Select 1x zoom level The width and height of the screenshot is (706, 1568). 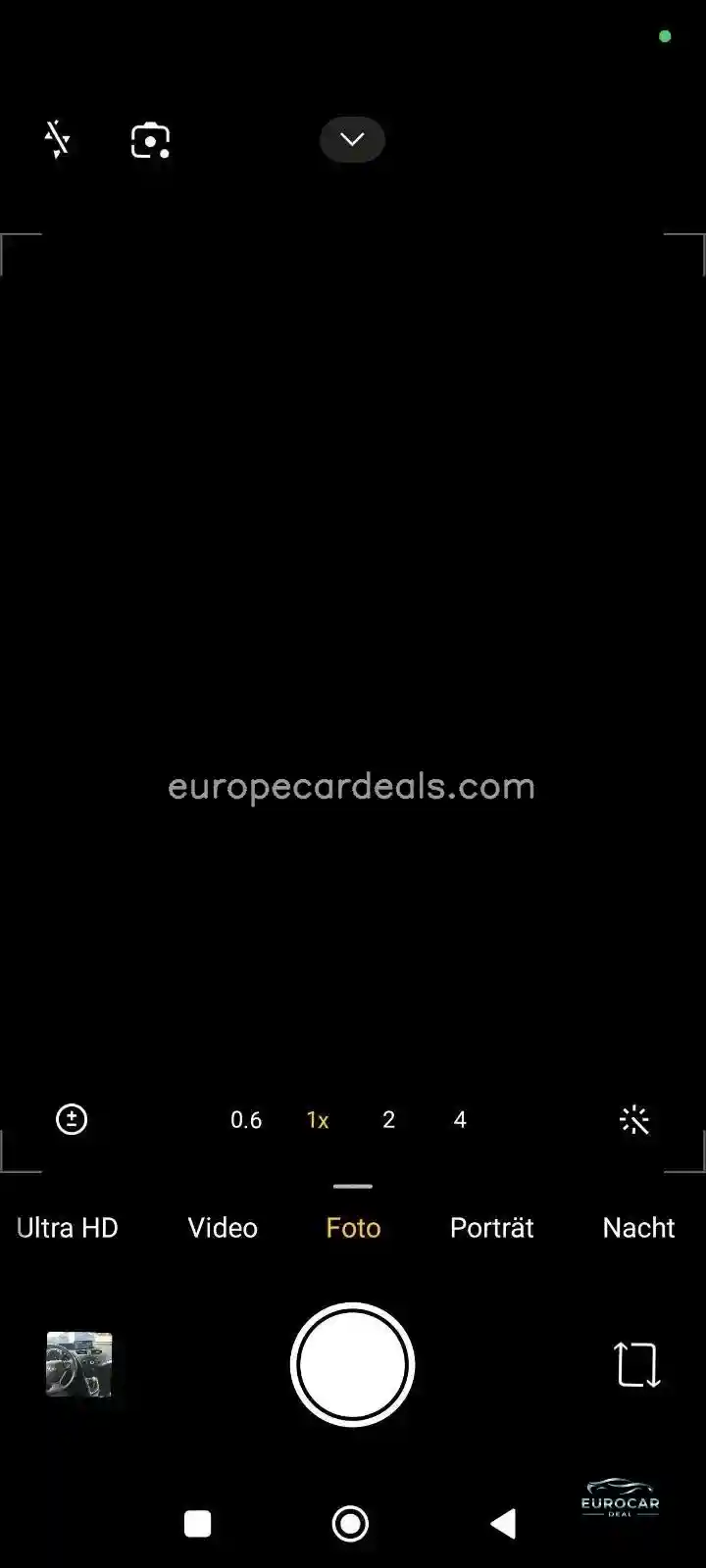pos(318,1120)
